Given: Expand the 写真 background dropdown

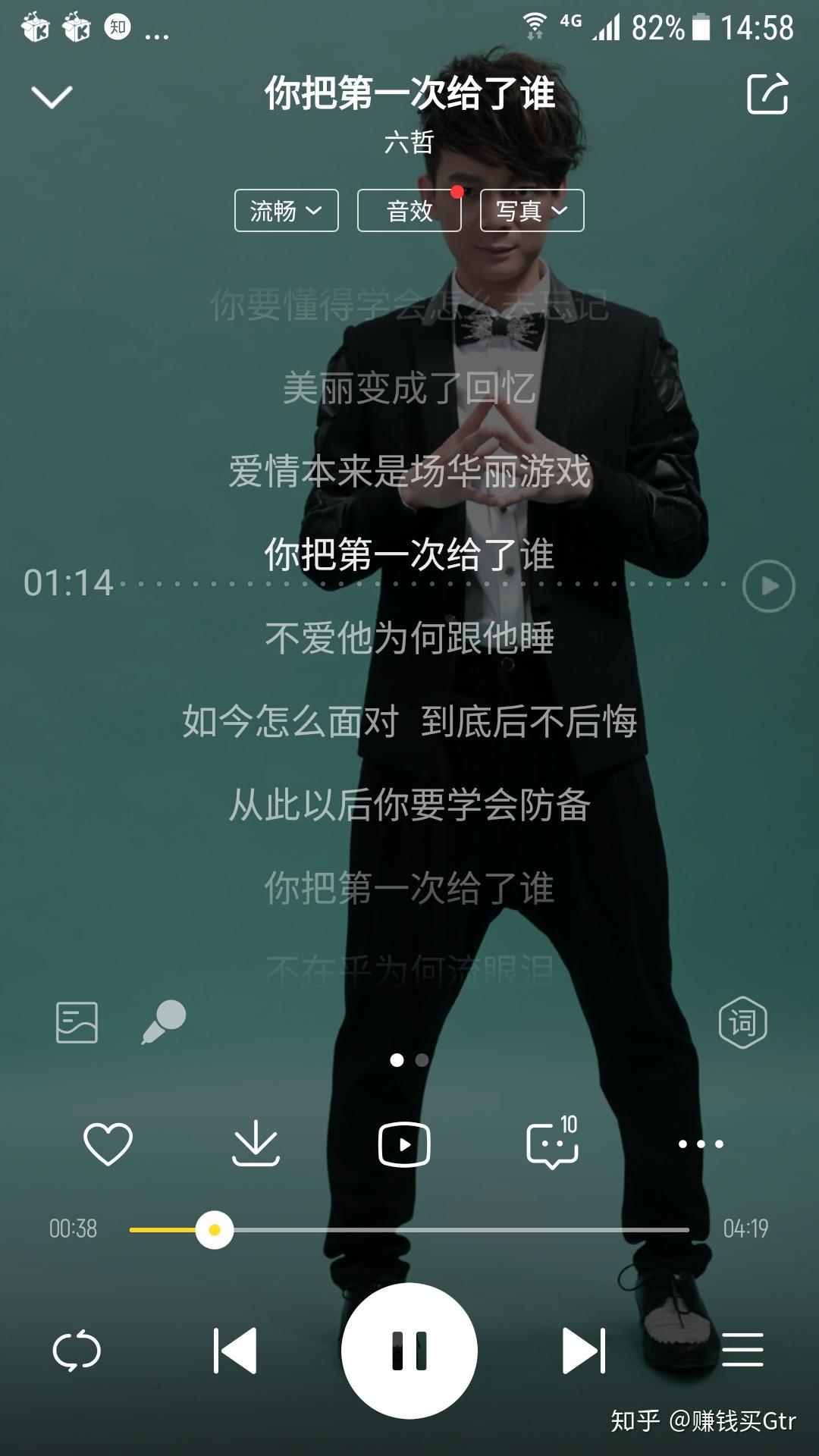Looking at the screenshot, I should point(531,210).
